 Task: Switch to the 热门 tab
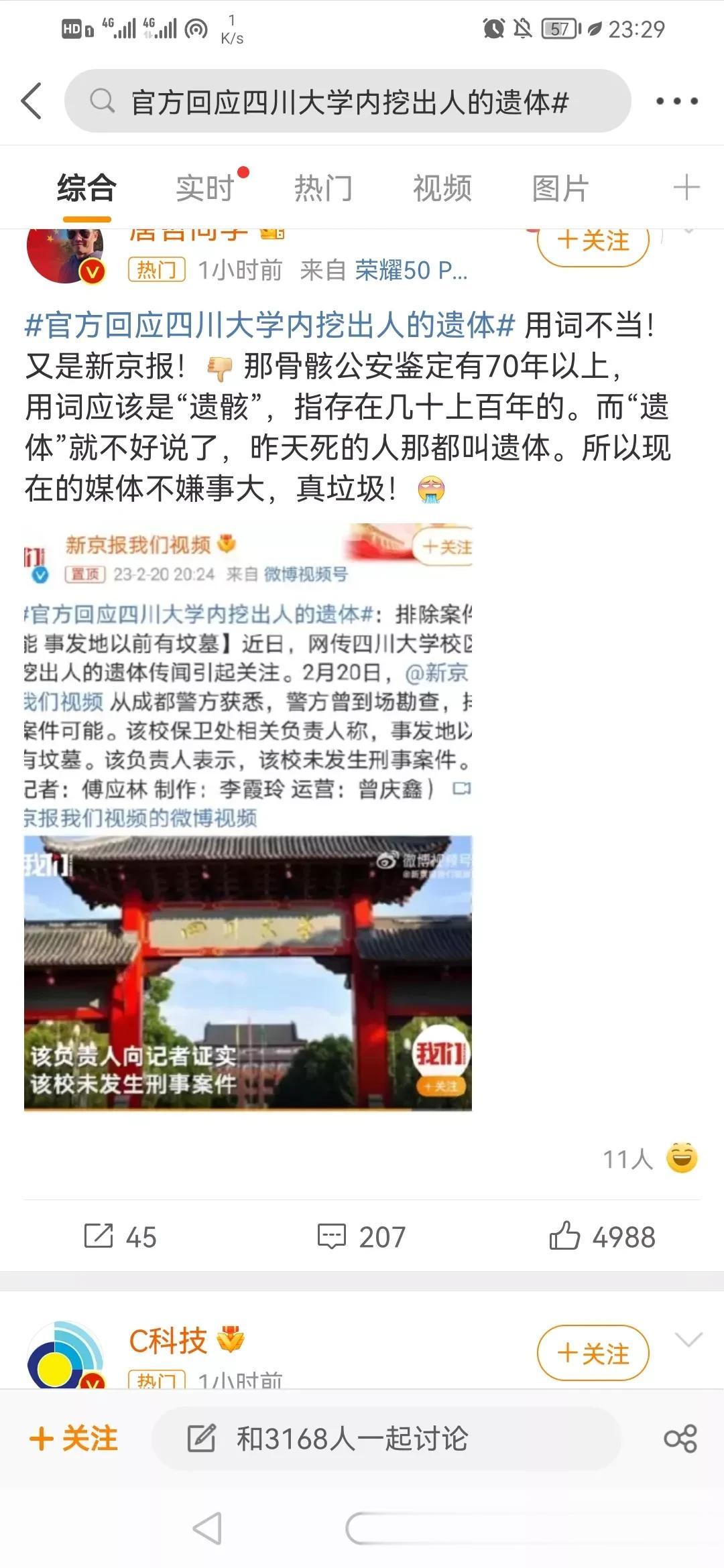[323, 188]
